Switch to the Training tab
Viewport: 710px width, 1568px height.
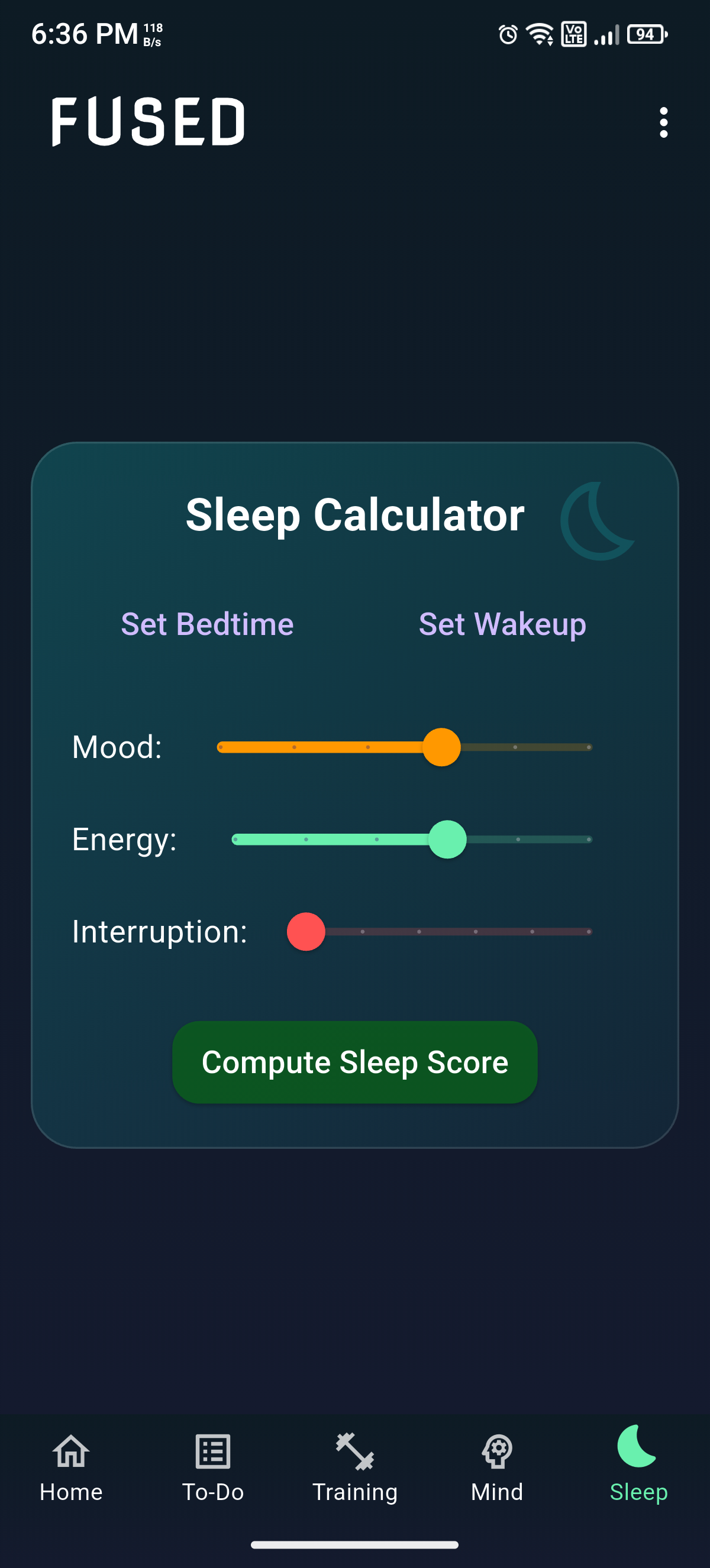(355, 1491)
